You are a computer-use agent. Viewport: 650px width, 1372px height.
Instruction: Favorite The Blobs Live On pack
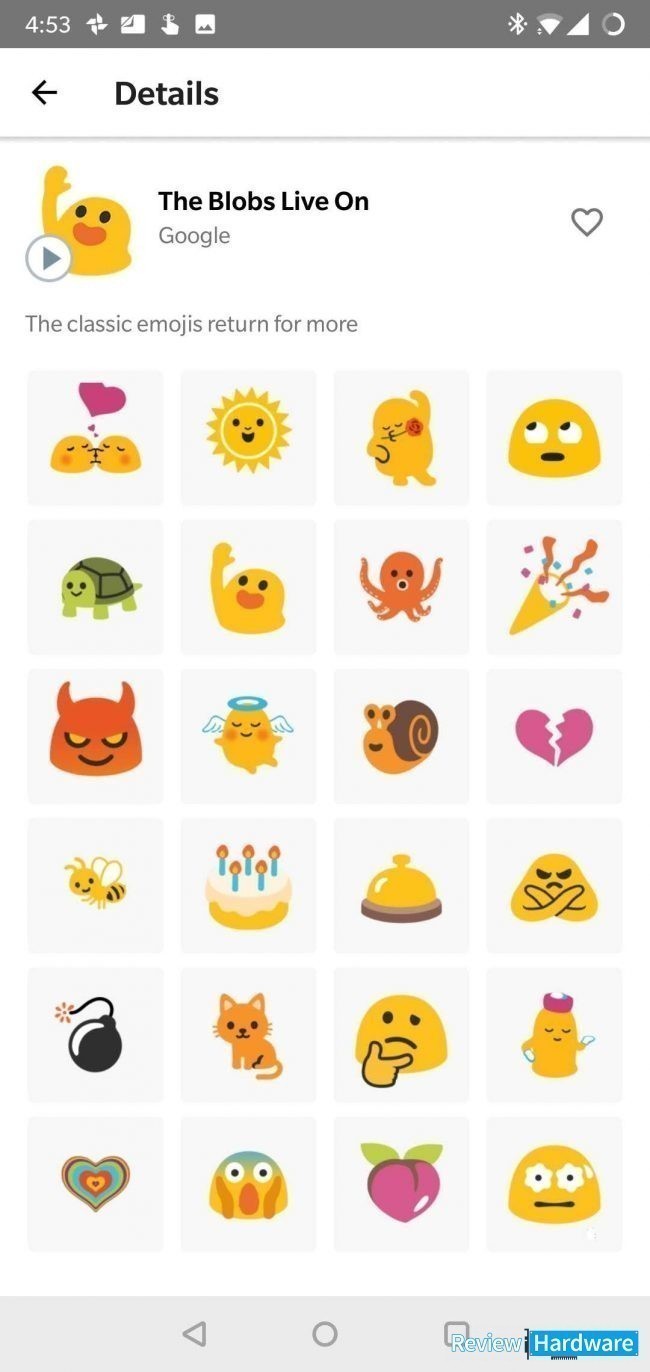click(x=587, y=222)
